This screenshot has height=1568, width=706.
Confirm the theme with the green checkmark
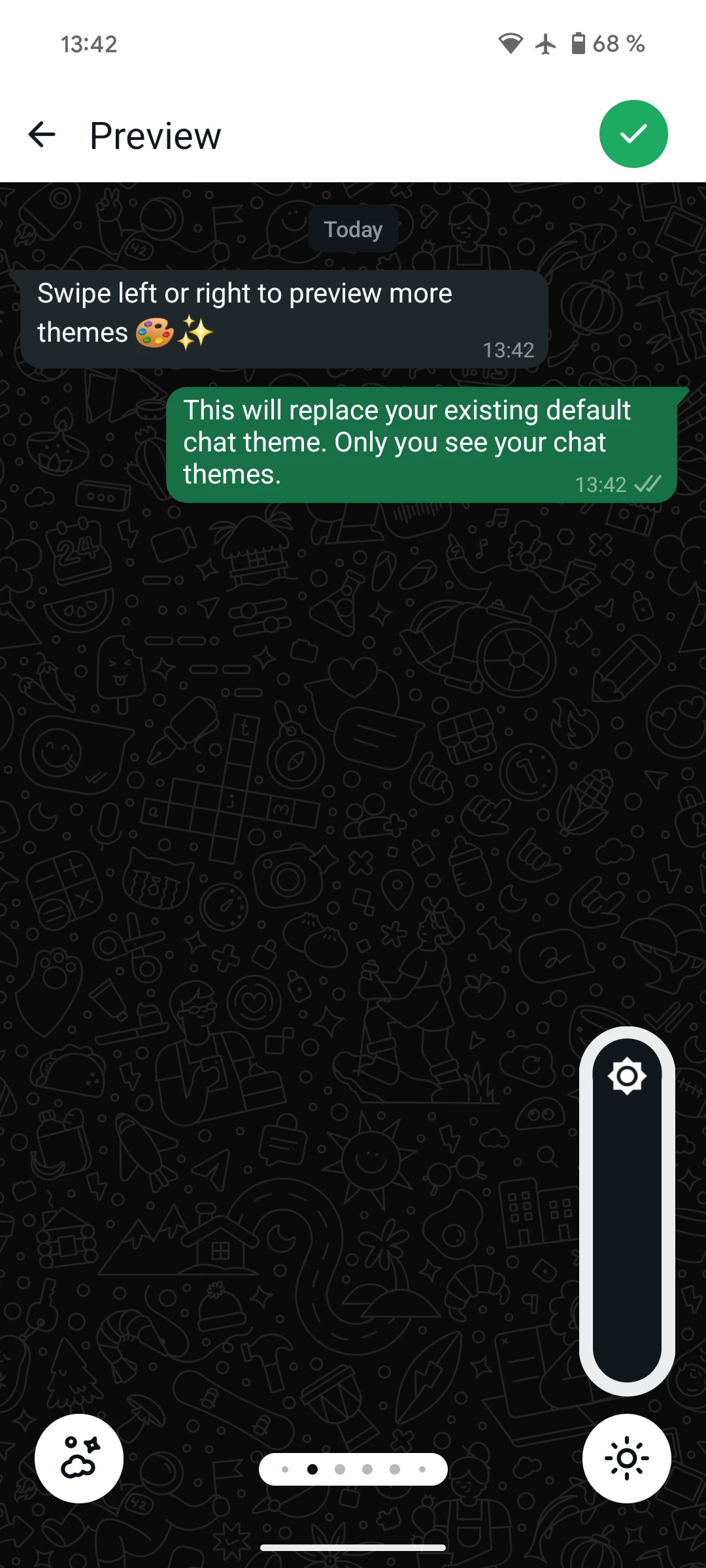click(633, 134)
